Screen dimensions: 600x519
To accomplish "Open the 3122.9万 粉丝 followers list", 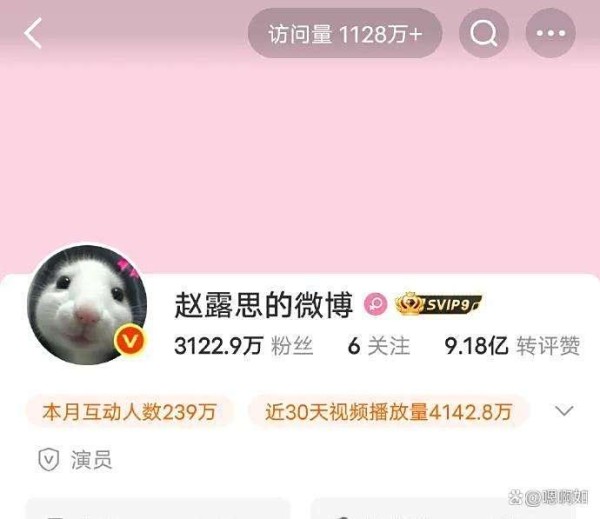I will pos(243,347).
